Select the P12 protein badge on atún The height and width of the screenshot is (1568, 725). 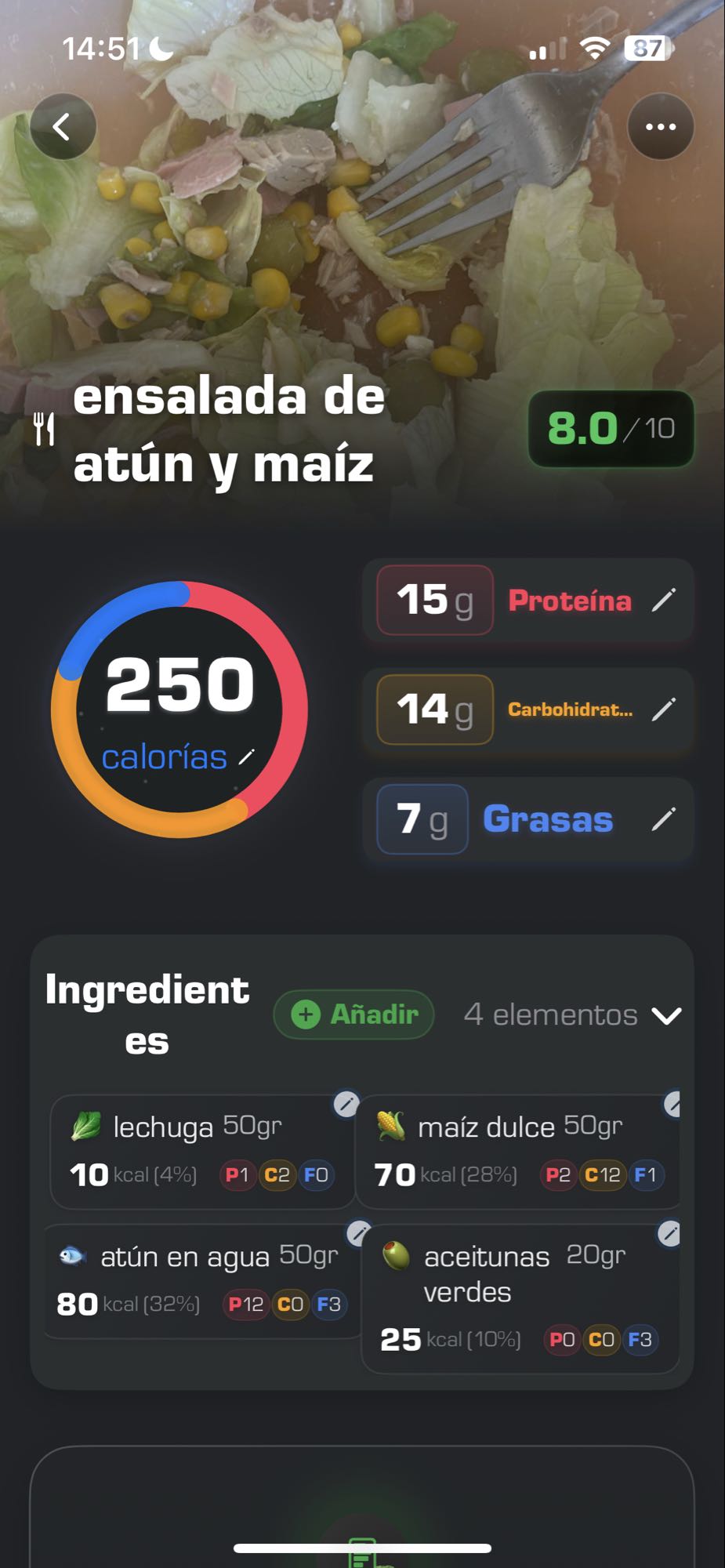[x=245, y=1305]
